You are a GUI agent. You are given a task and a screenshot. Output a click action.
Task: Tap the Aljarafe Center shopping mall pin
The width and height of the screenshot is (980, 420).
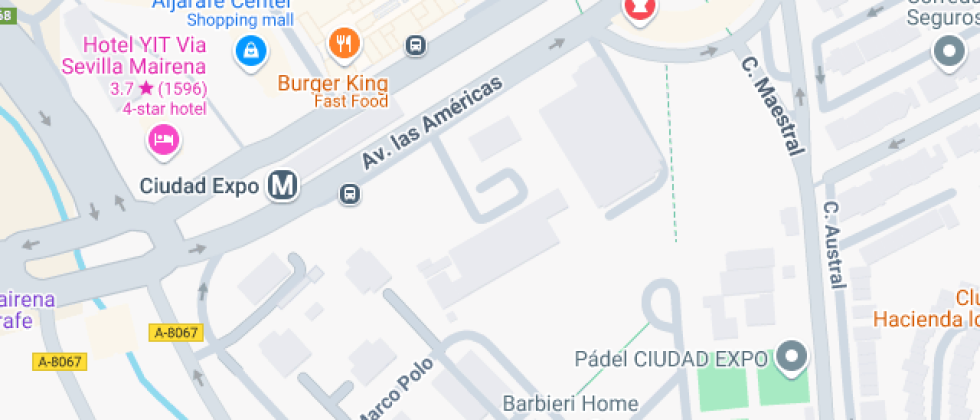coord(250,47)
